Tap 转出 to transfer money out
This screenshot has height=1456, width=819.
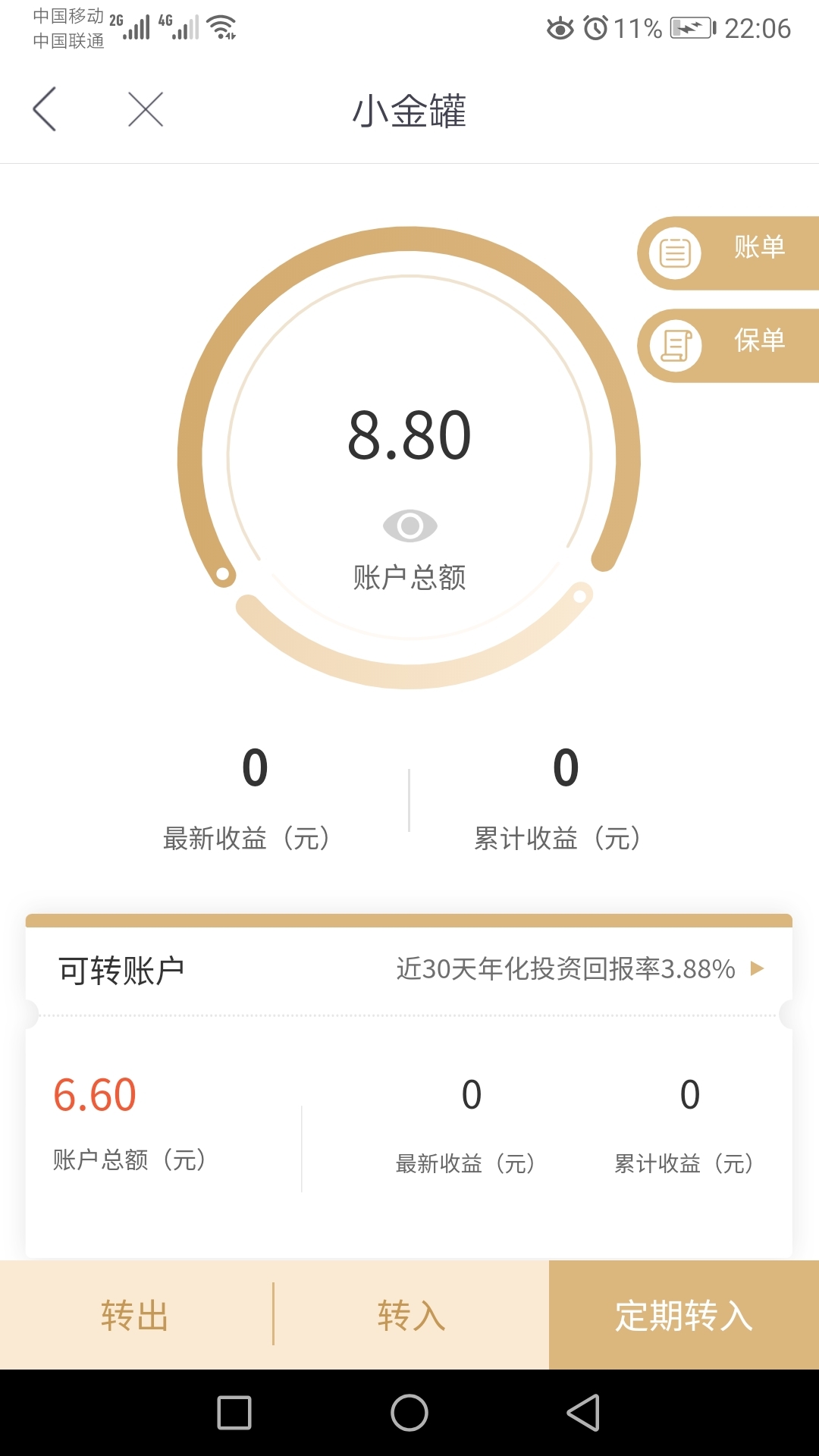click(136, 1315)
